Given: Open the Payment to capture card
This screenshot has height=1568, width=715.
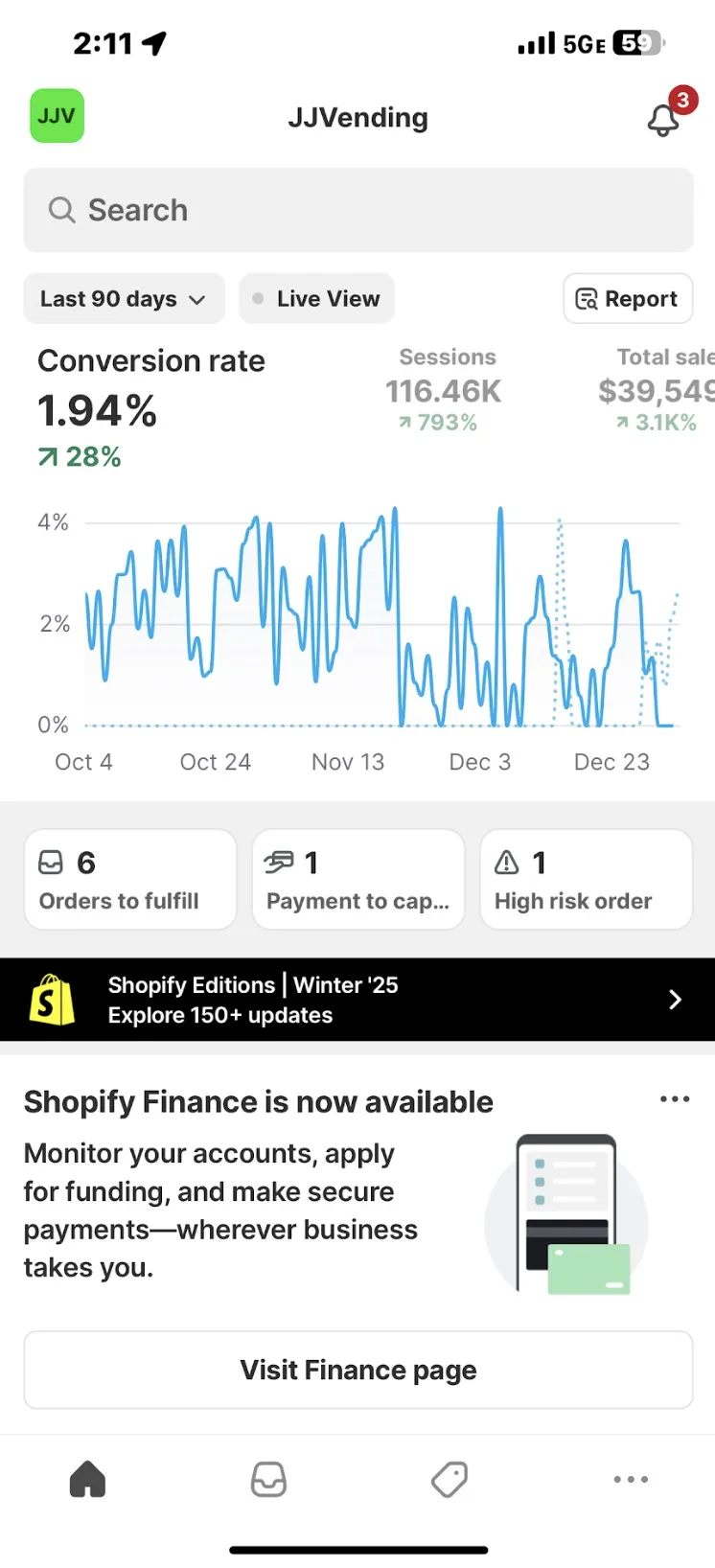Looking at the screenshot, I should click(358, 880).
